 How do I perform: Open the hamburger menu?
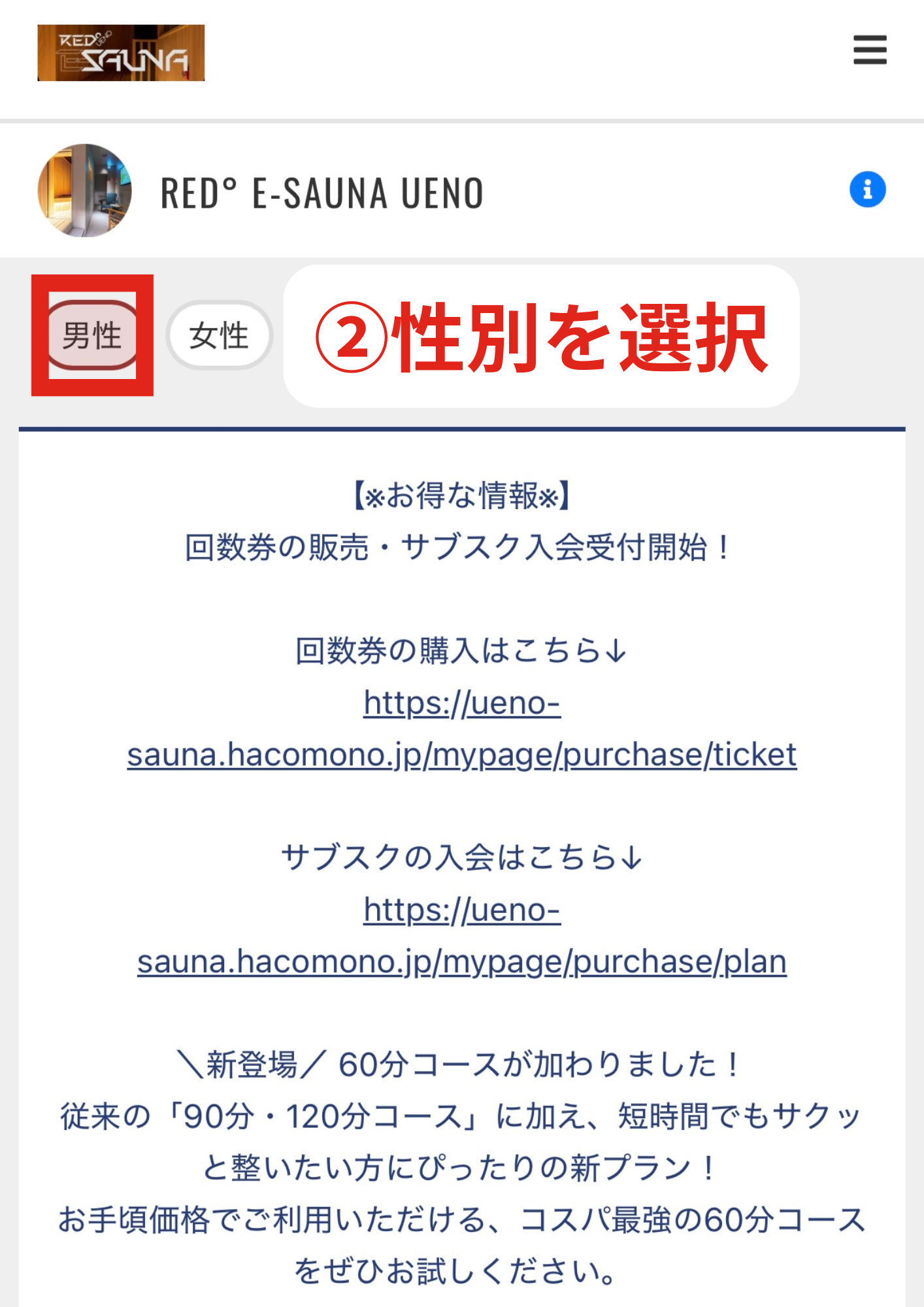pos(870,50)
